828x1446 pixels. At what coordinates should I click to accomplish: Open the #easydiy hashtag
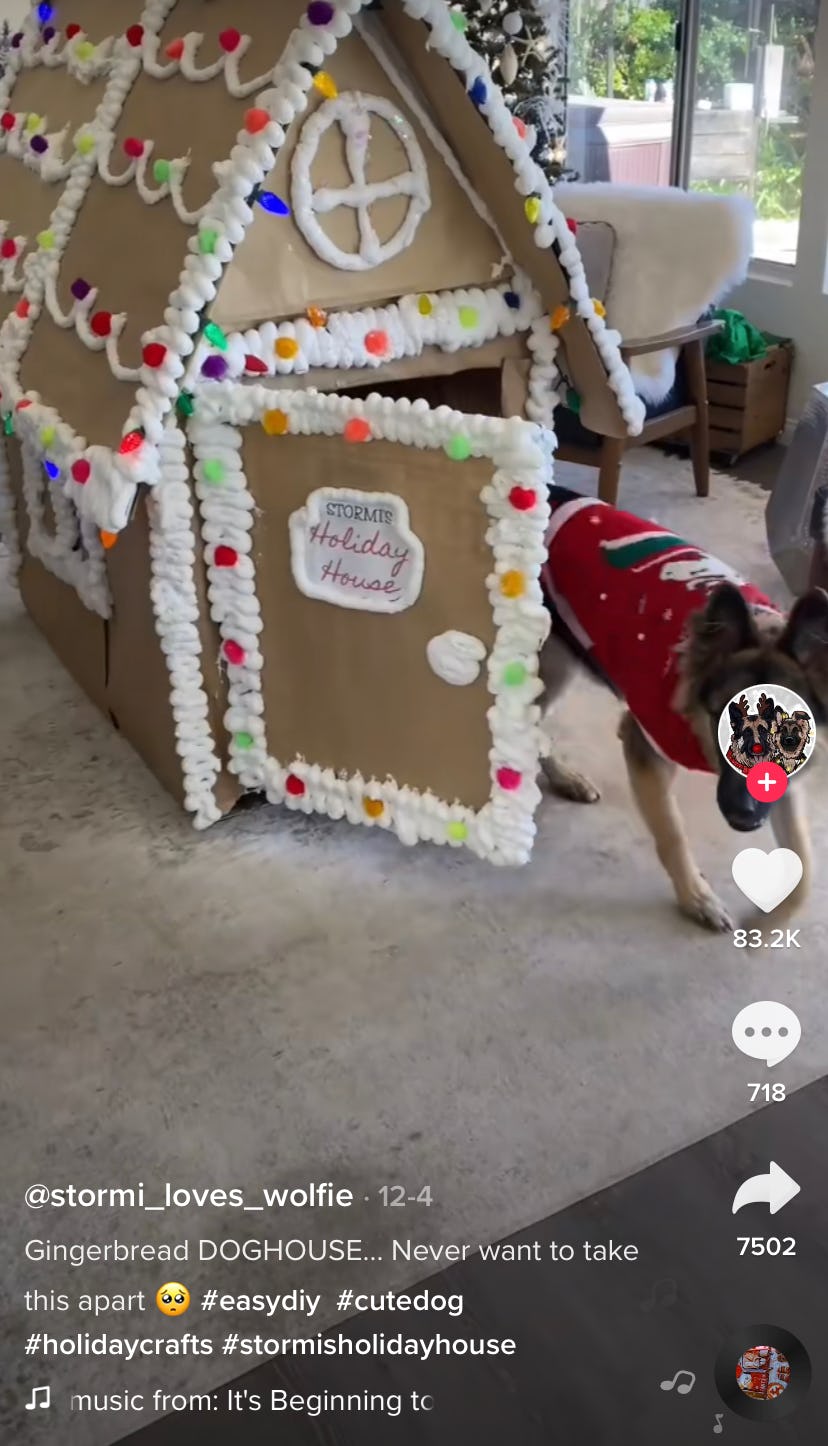[260, 1301]
